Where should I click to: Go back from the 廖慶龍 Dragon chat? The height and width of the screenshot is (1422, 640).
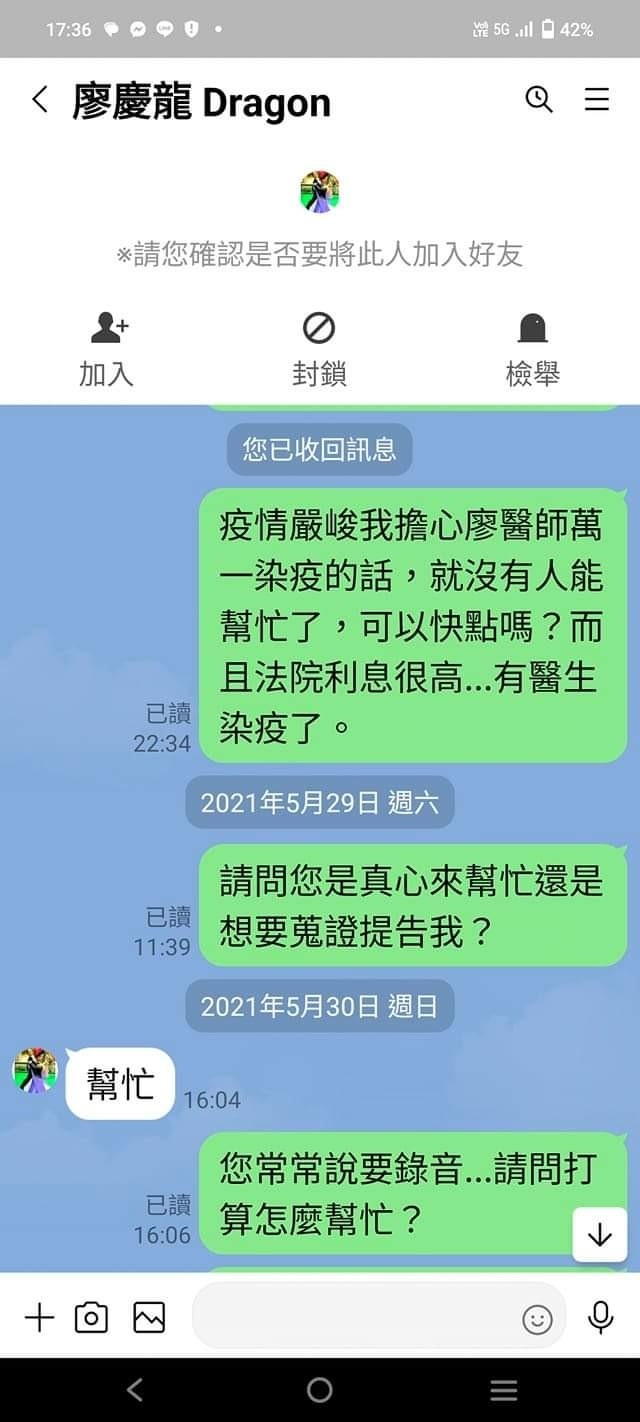tap(40, 100)
